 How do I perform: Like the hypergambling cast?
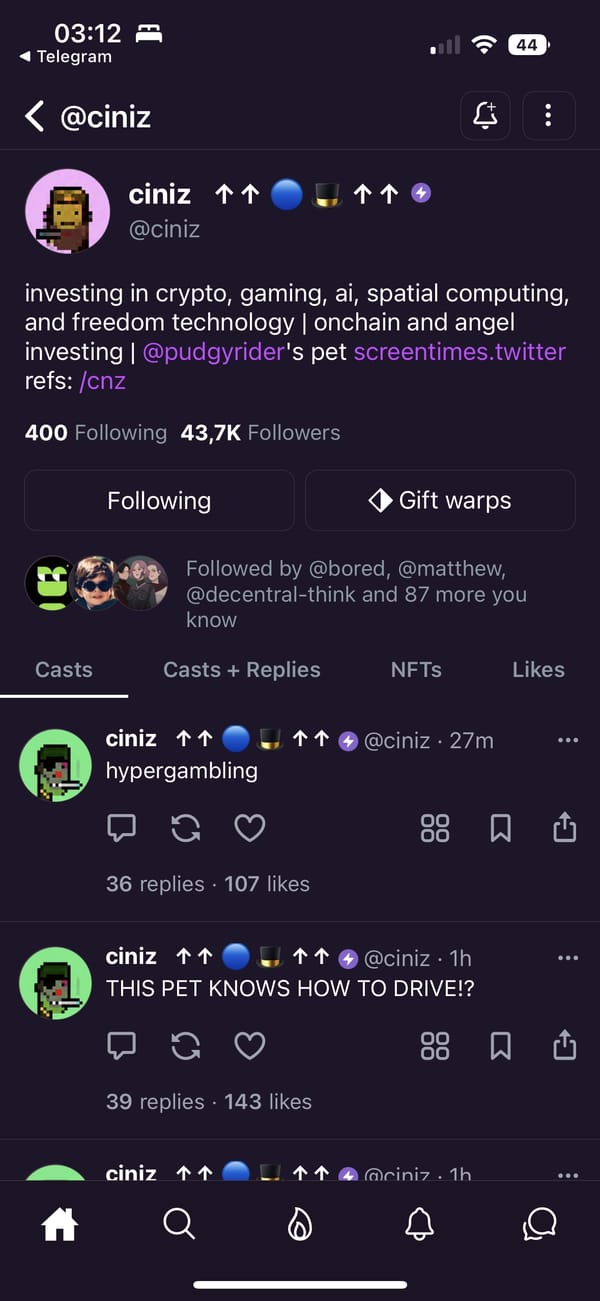click(x=250, y=828)
